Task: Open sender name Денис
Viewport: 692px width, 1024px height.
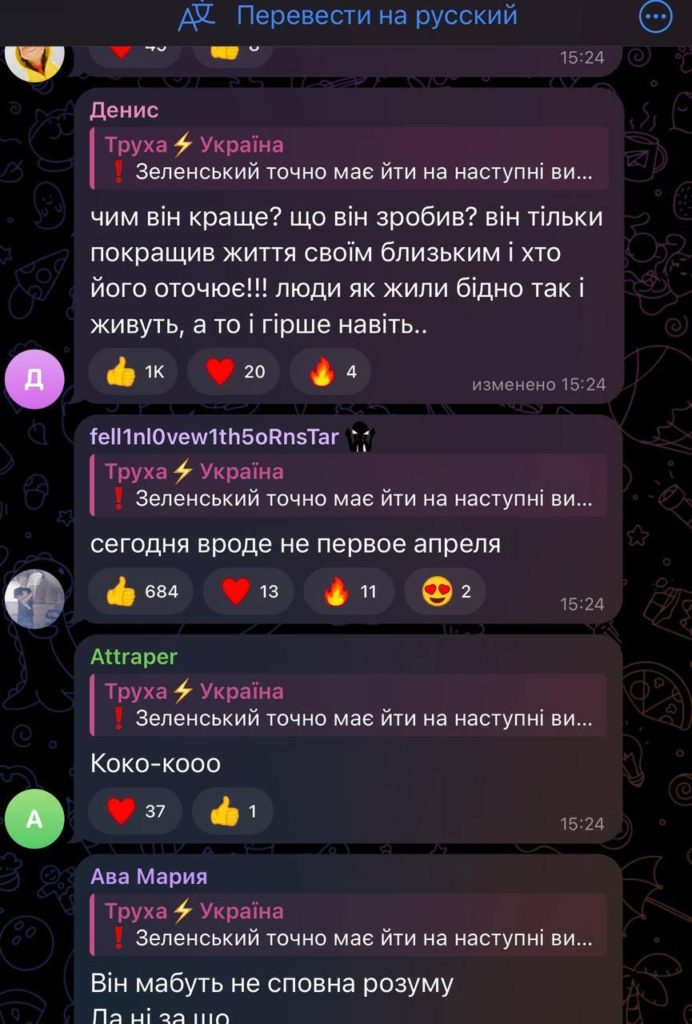Action: (x=124, y=111)
